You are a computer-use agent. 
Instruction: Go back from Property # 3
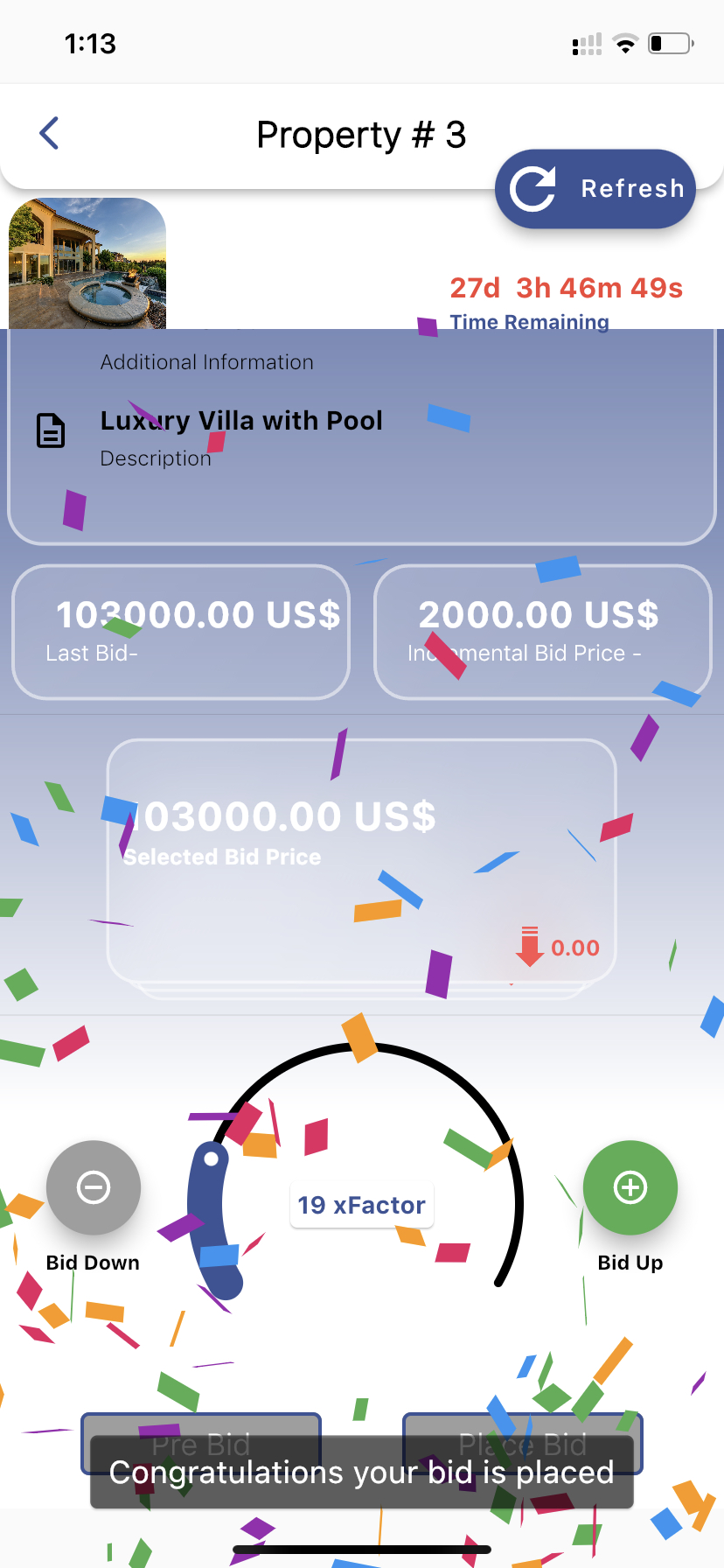pyautogui.click(x=50, y=134)
